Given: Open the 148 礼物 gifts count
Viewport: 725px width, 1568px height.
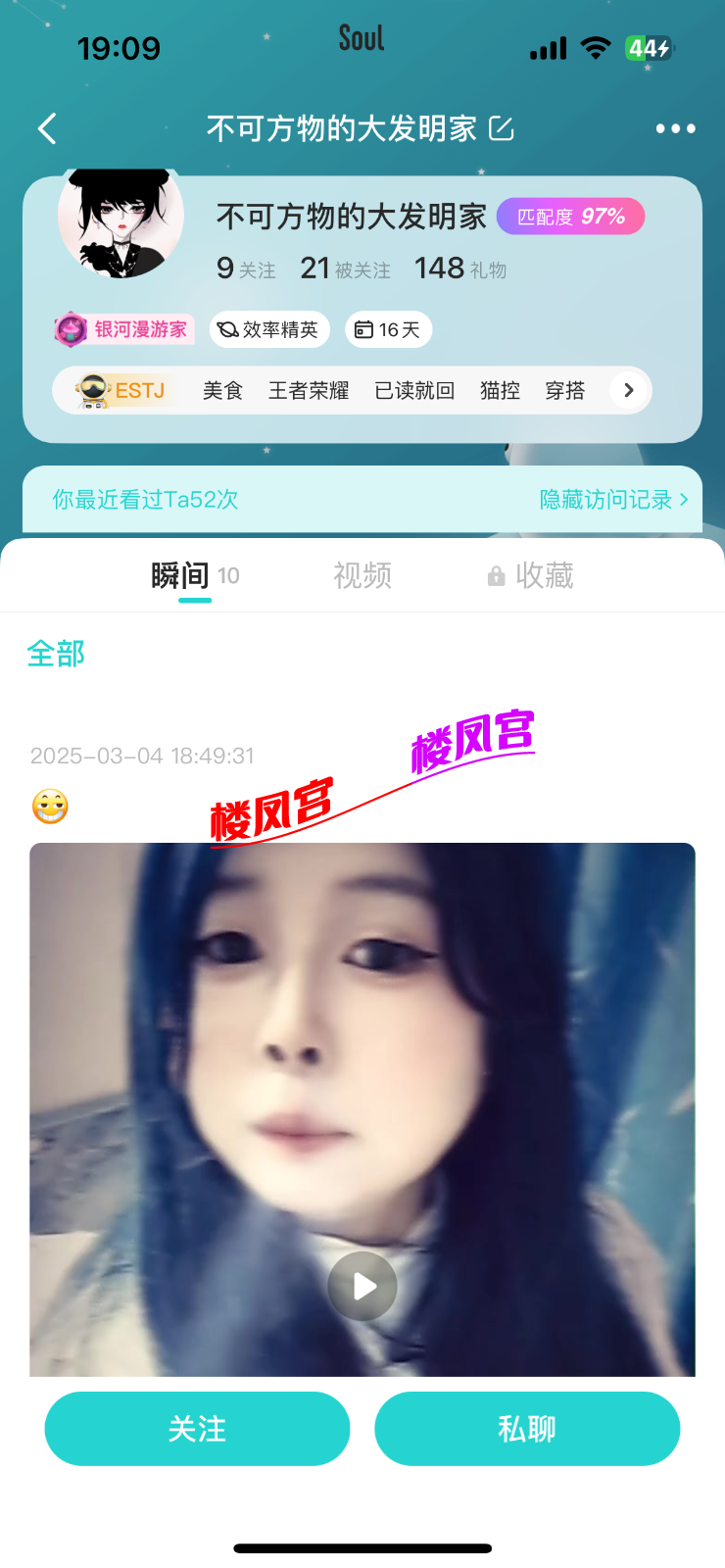Looking at the screenshot, I should pos(459,269).
